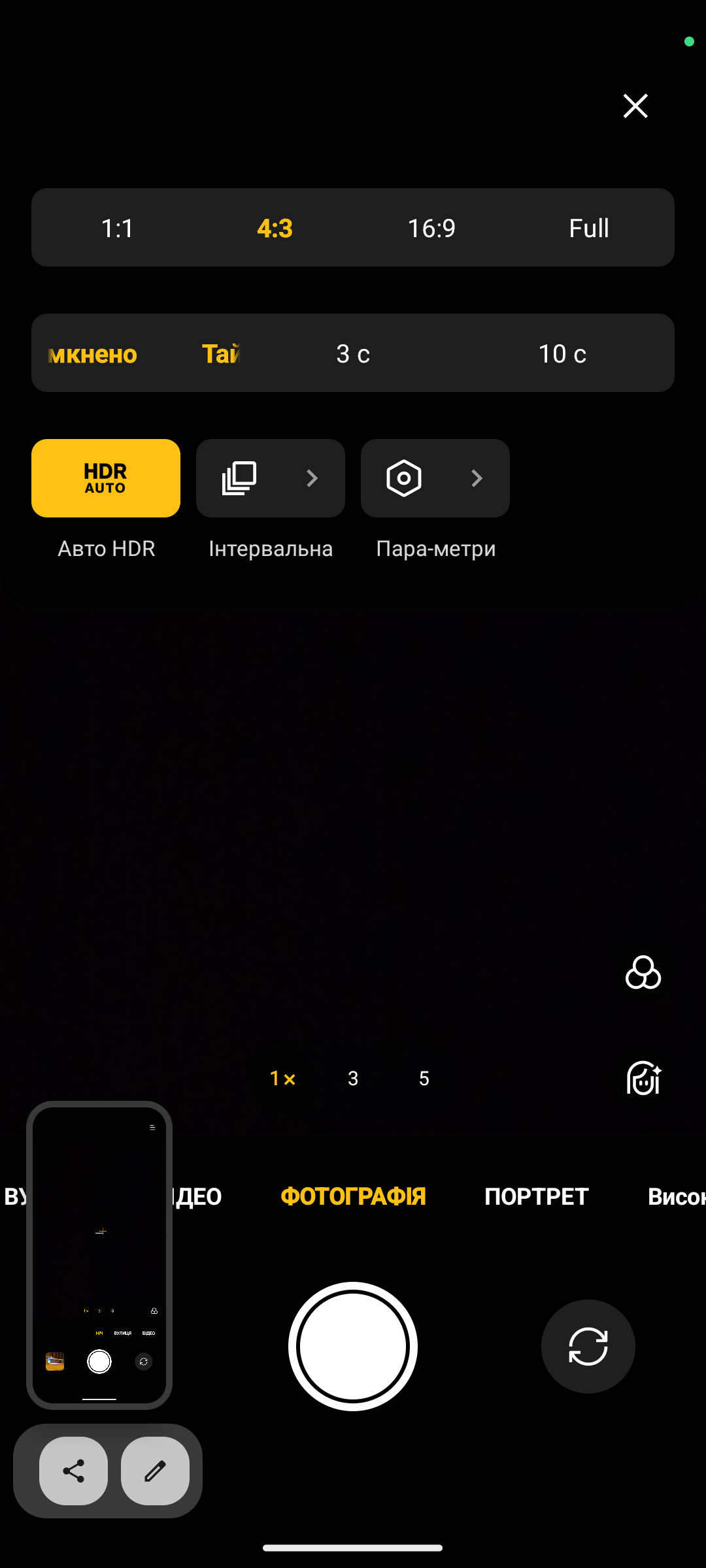The width and height of the screenshot is (706, 1568).
Task: Select the 4:3 aspect ratio
Action: [x=275, y=228]
